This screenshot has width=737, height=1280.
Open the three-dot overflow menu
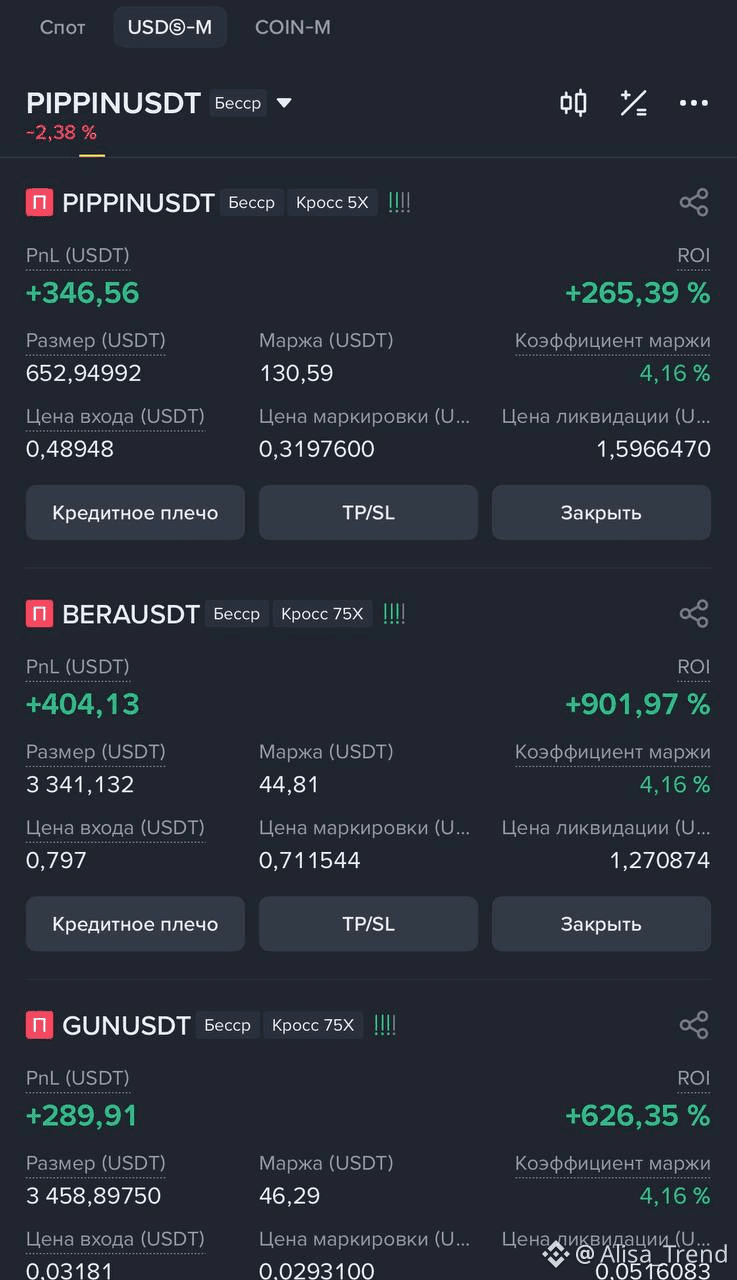pyautogui.click(x=693, y=103)
